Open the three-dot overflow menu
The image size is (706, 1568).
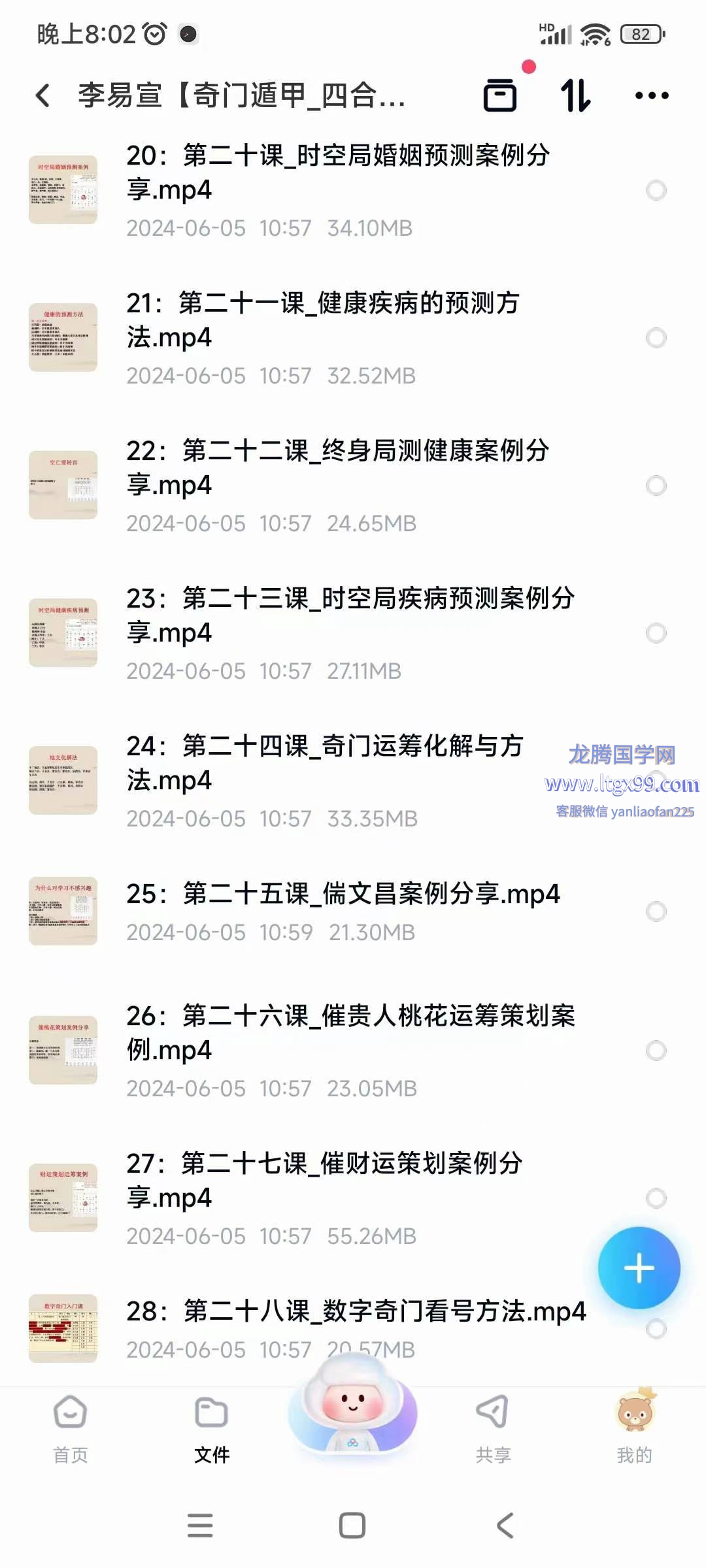click(652, 95)
